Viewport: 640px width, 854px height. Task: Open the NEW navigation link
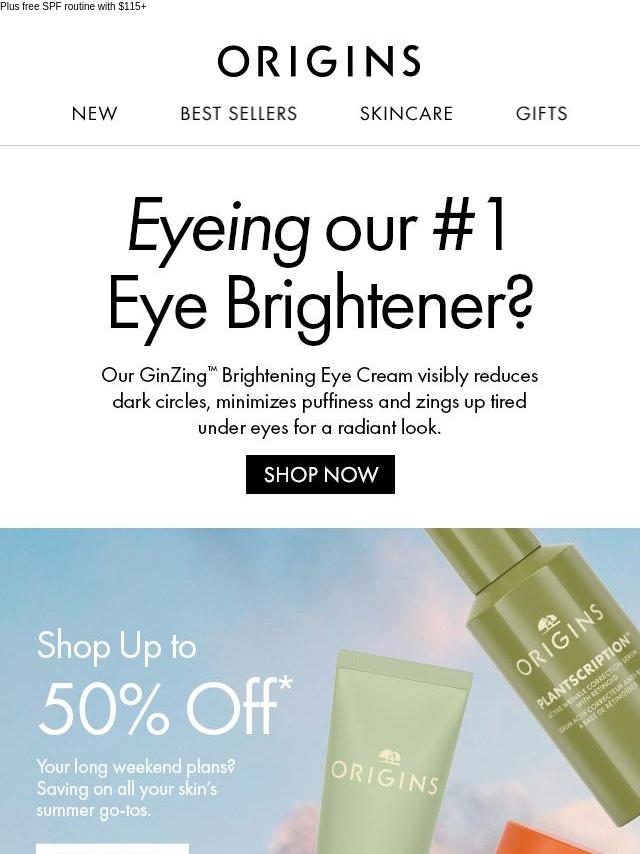[95, 114]
